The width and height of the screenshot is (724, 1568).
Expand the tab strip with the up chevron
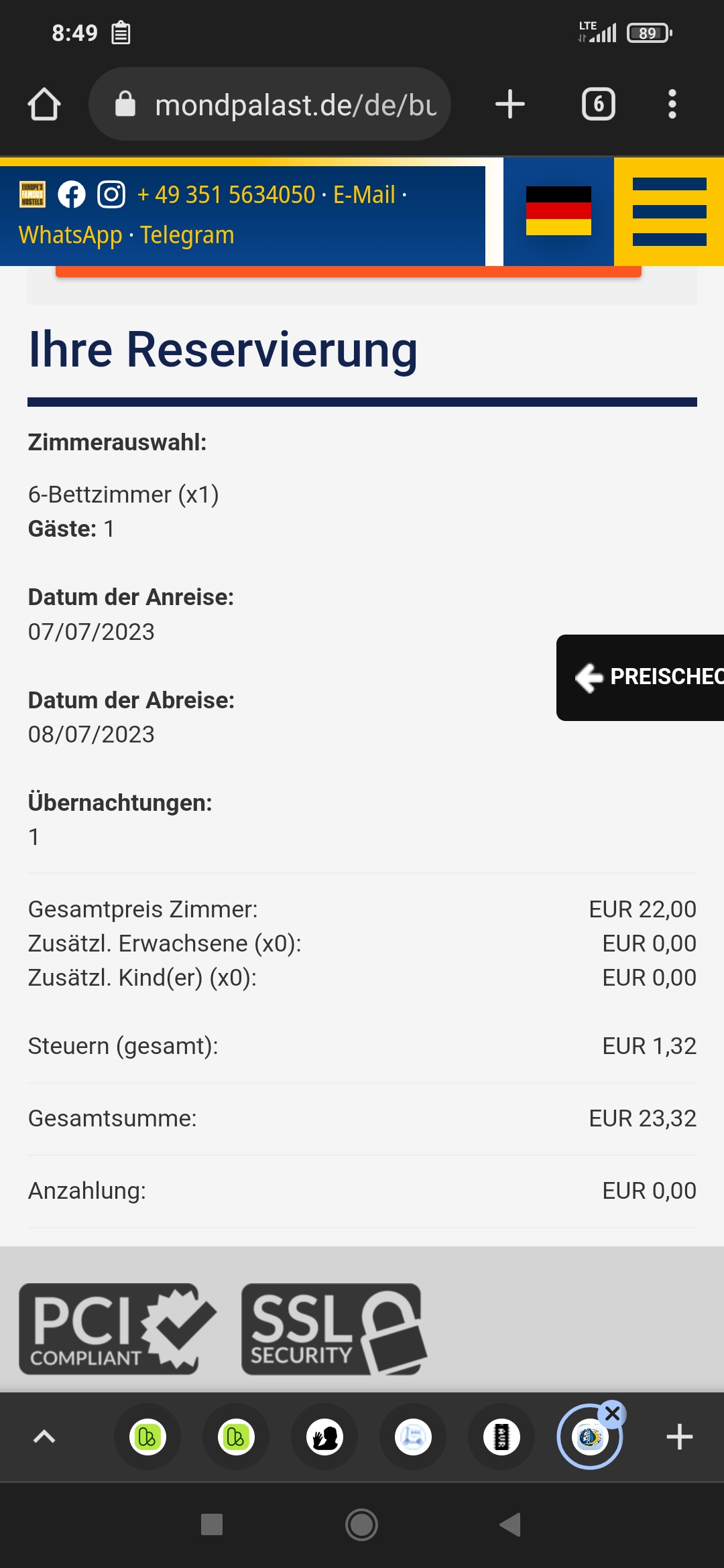click(x=44, y=1437)
